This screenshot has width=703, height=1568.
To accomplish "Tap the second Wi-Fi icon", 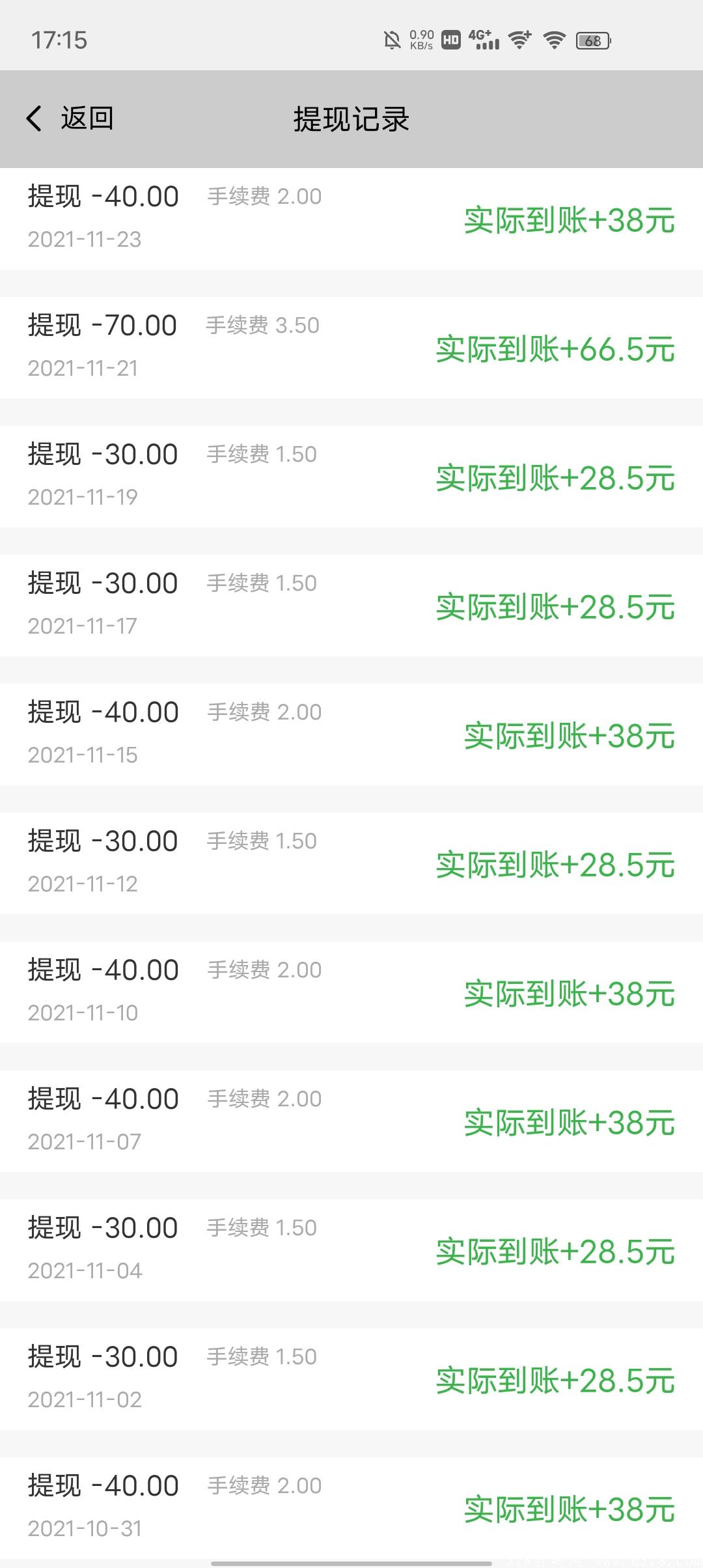I will [x=554, y=41].
